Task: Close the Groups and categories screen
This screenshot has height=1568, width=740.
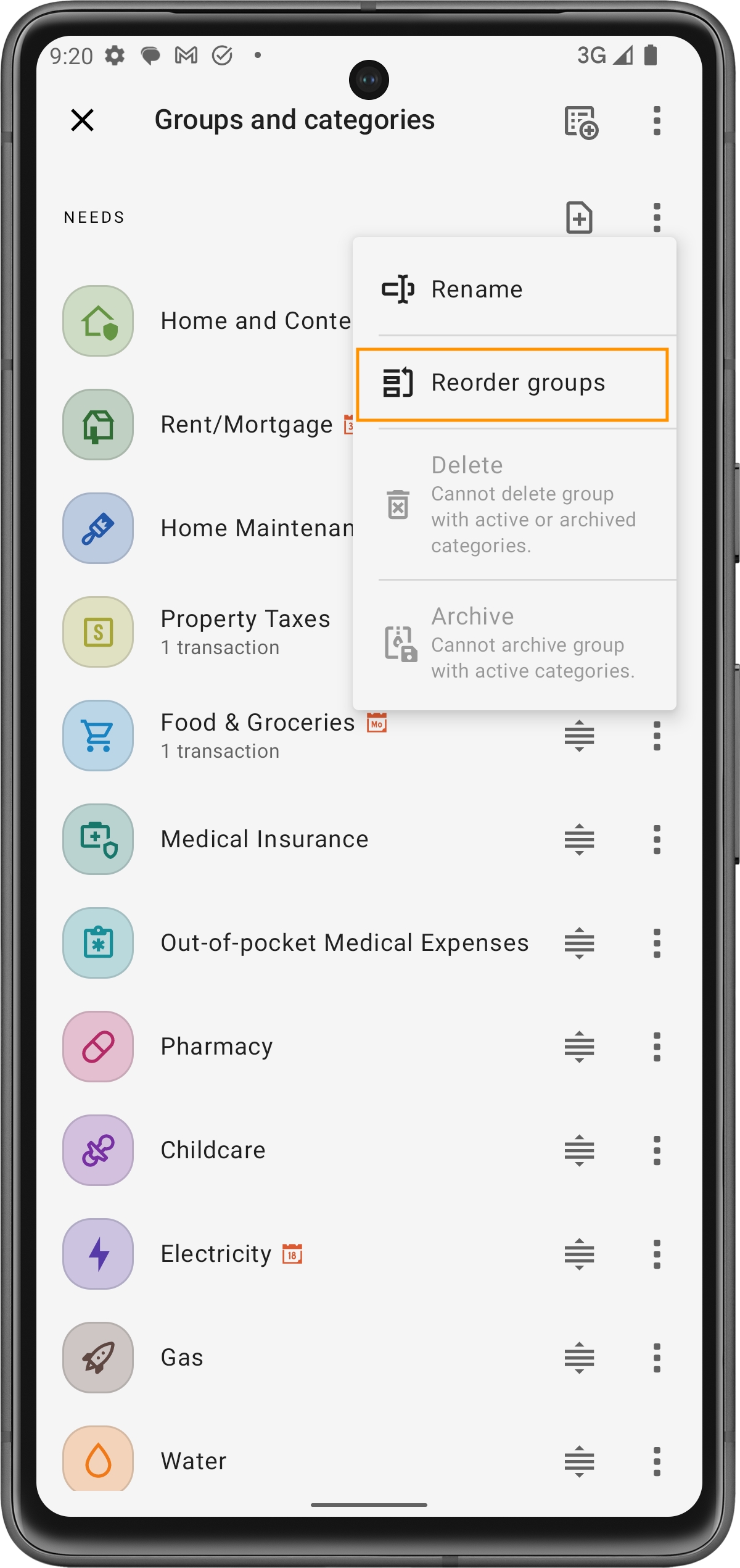Action: click(x=82, y=120)
